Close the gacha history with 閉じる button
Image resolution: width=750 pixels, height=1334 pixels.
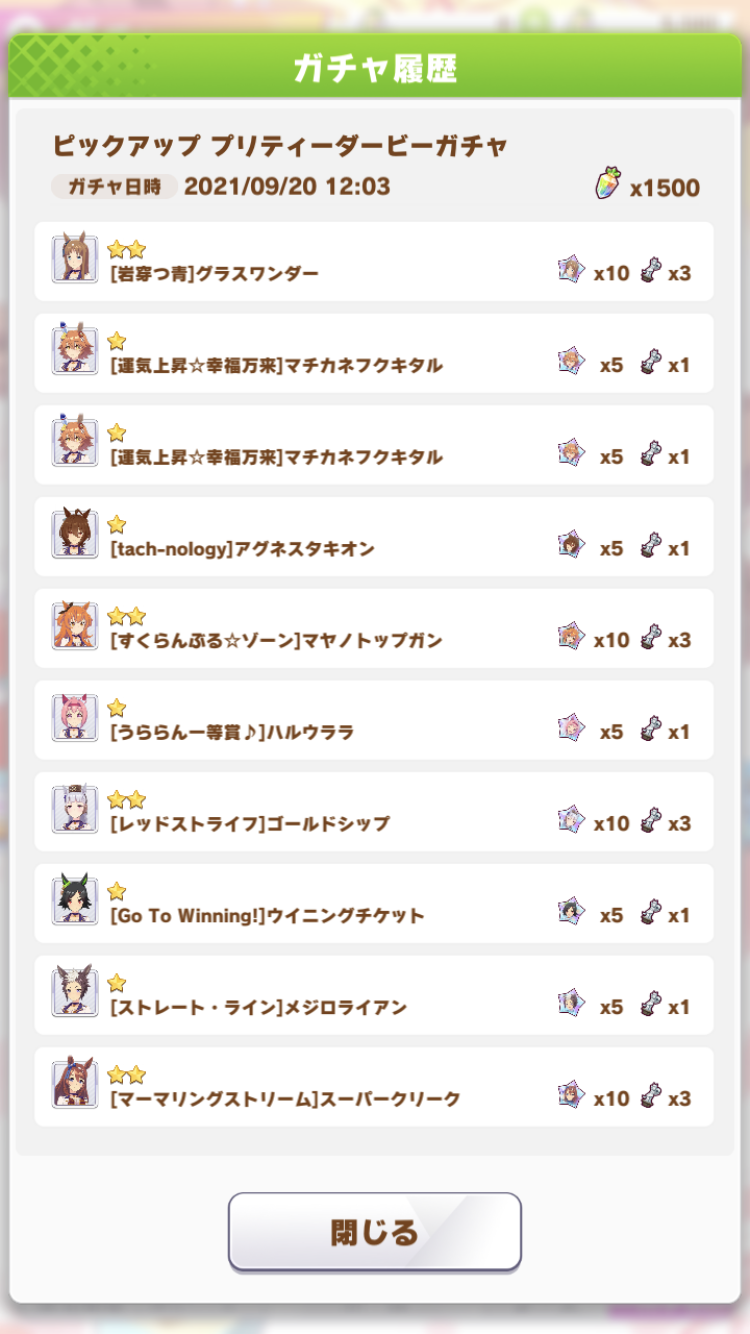coord(375,1231)
